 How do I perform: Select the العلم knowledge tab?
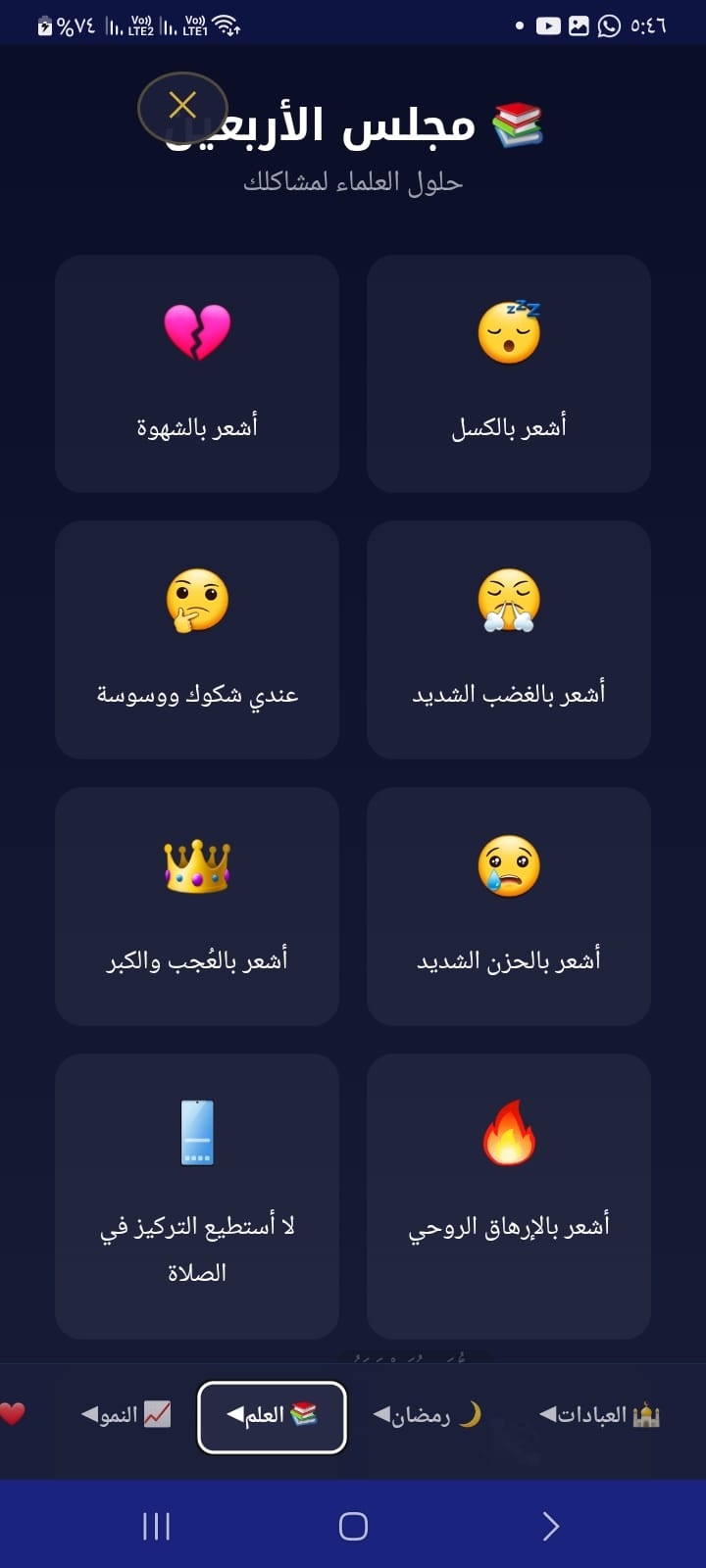point(272,1417)
